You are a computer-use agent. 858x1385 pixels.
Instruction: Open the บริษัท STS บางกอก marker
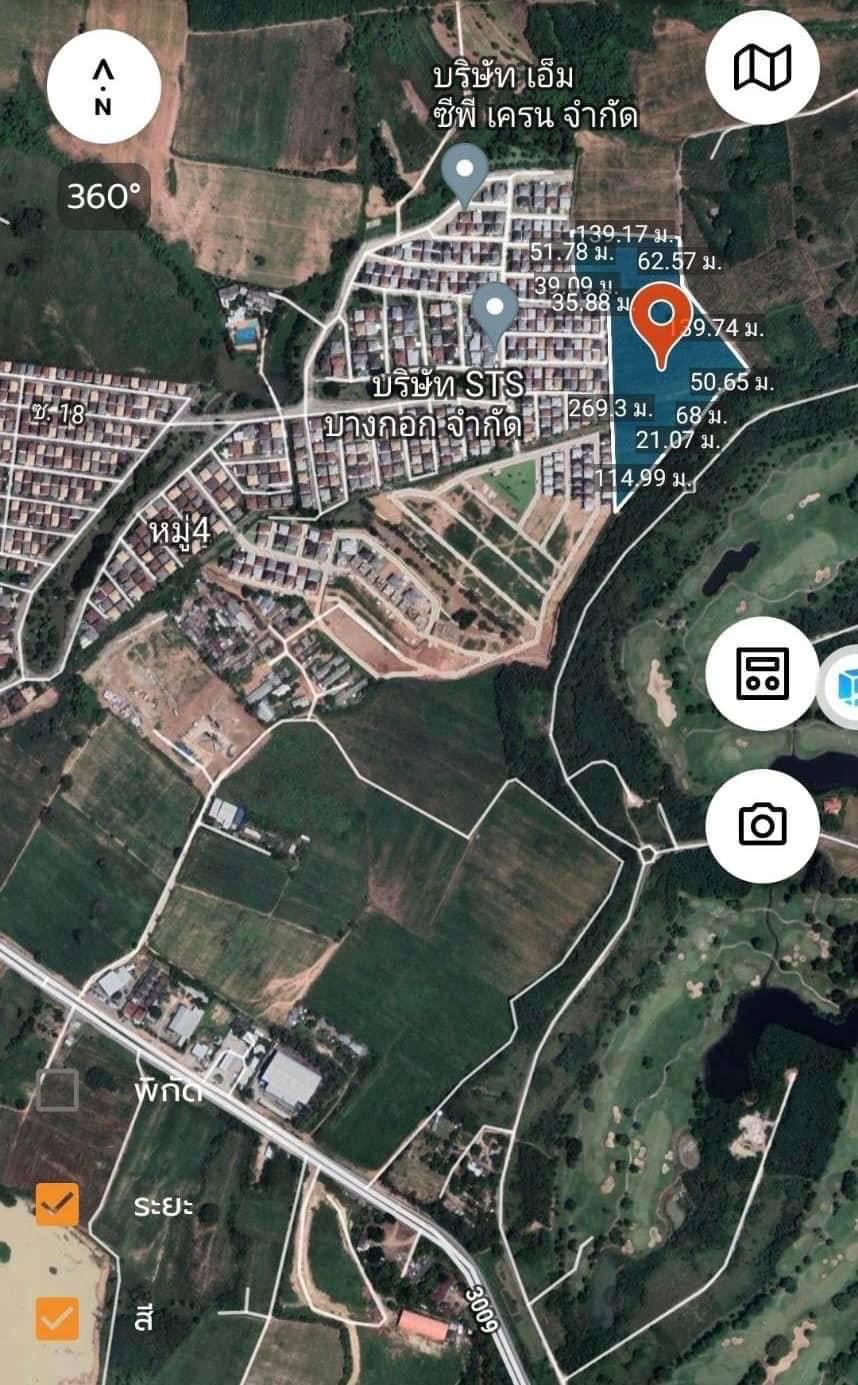(495, 311)
